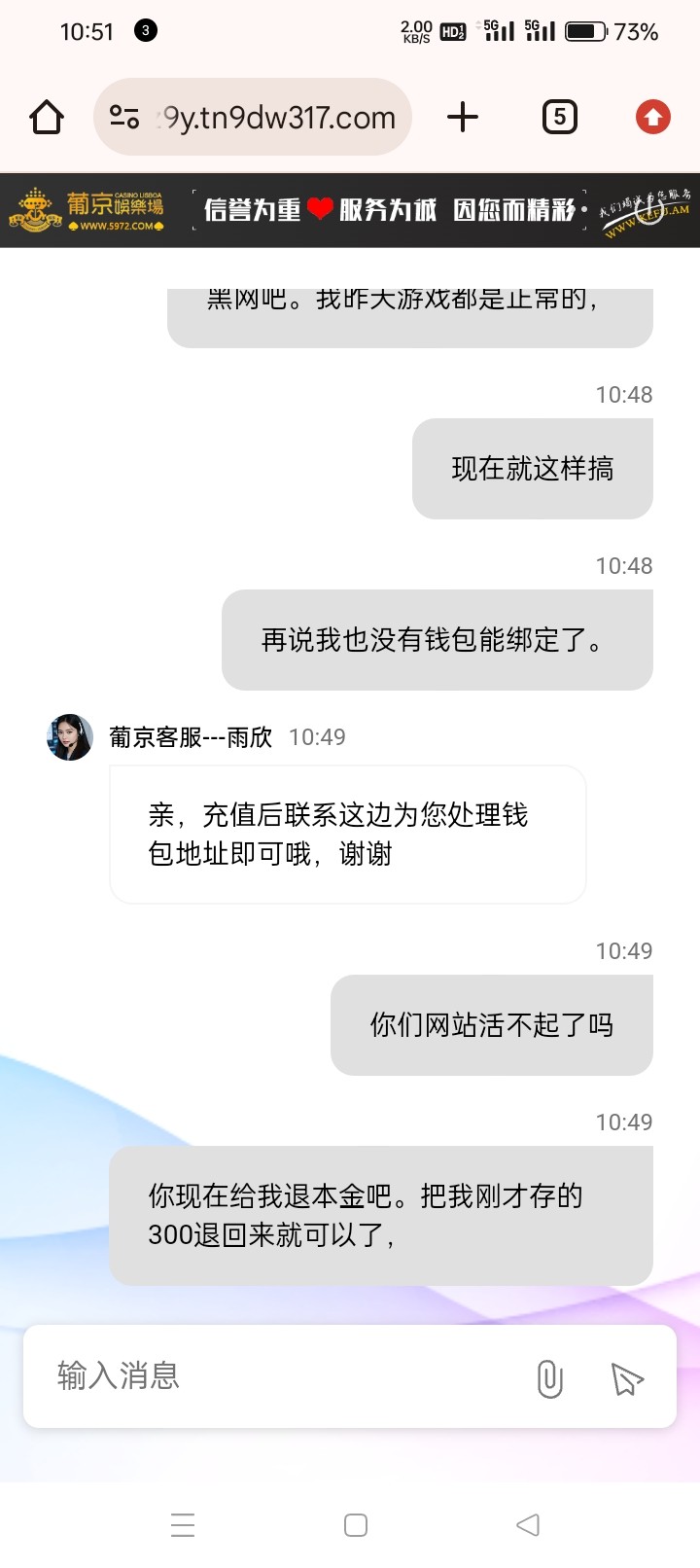Attach a file with the paperclip icon
Screen dimensions: 700x1568
coord(549,1378)
